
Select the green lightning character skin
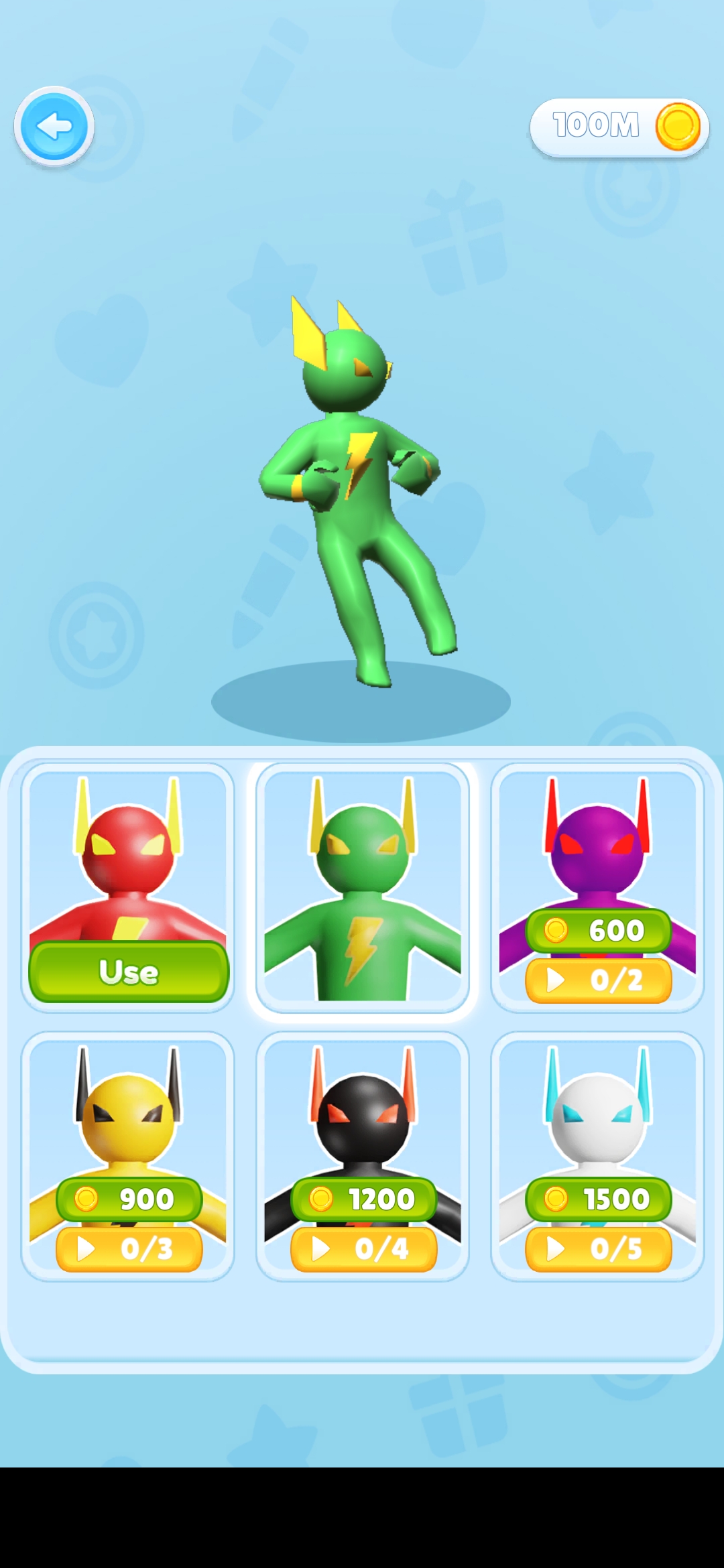362,888
